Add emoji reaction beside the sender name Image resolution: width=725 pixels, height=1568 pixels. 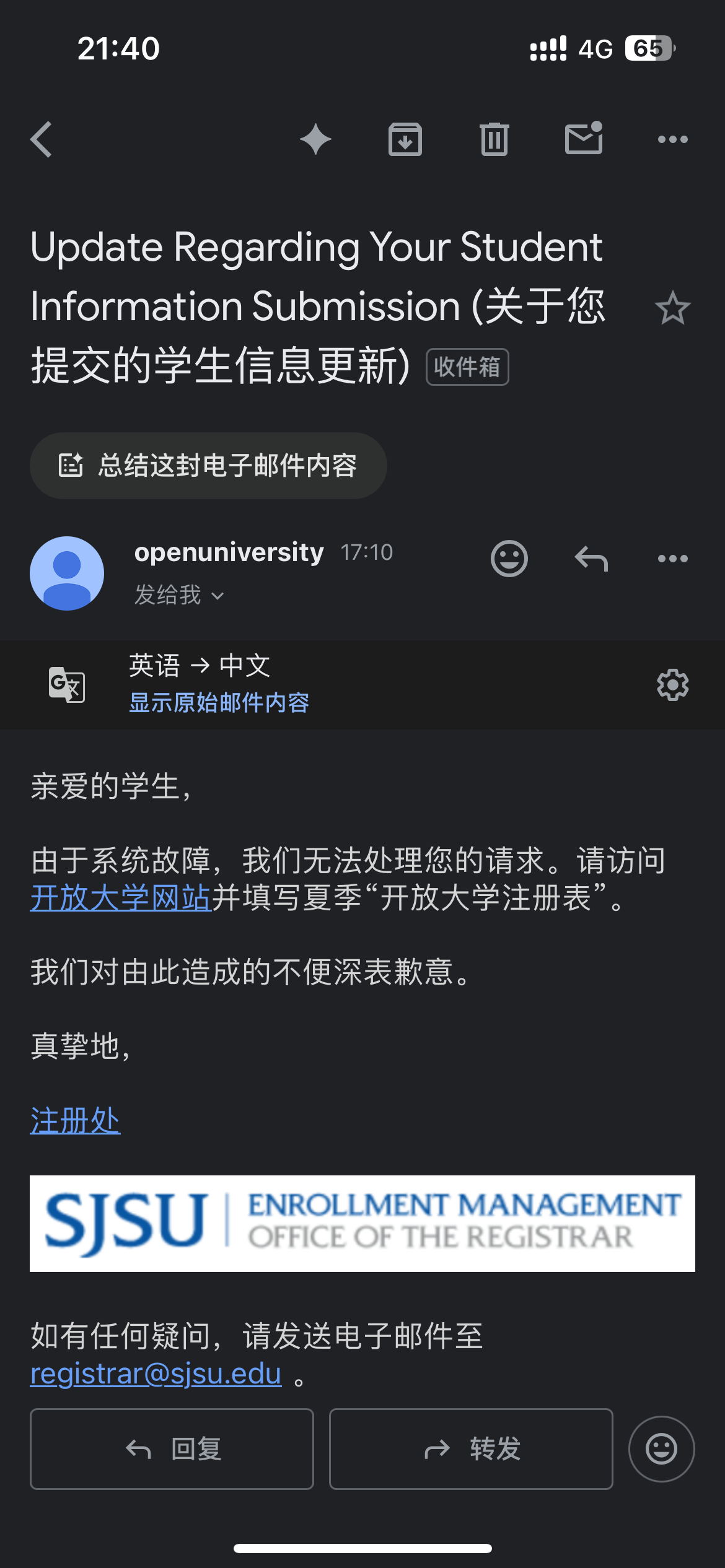[509, 559]
